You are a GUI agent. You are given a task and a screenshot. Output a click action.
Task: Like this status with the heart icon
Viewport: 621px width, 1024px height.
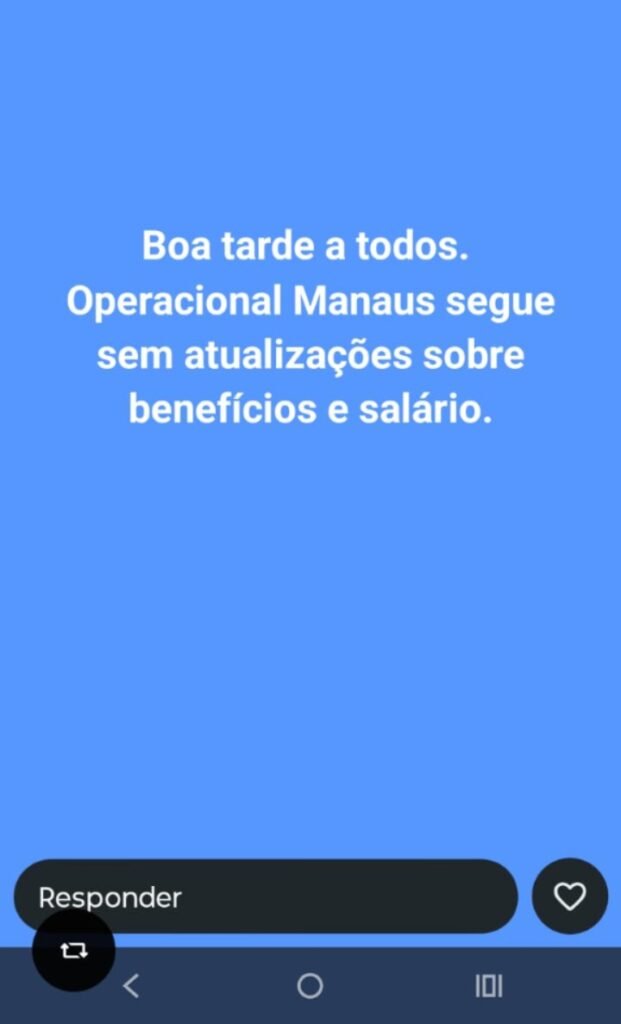click(570, 896)
